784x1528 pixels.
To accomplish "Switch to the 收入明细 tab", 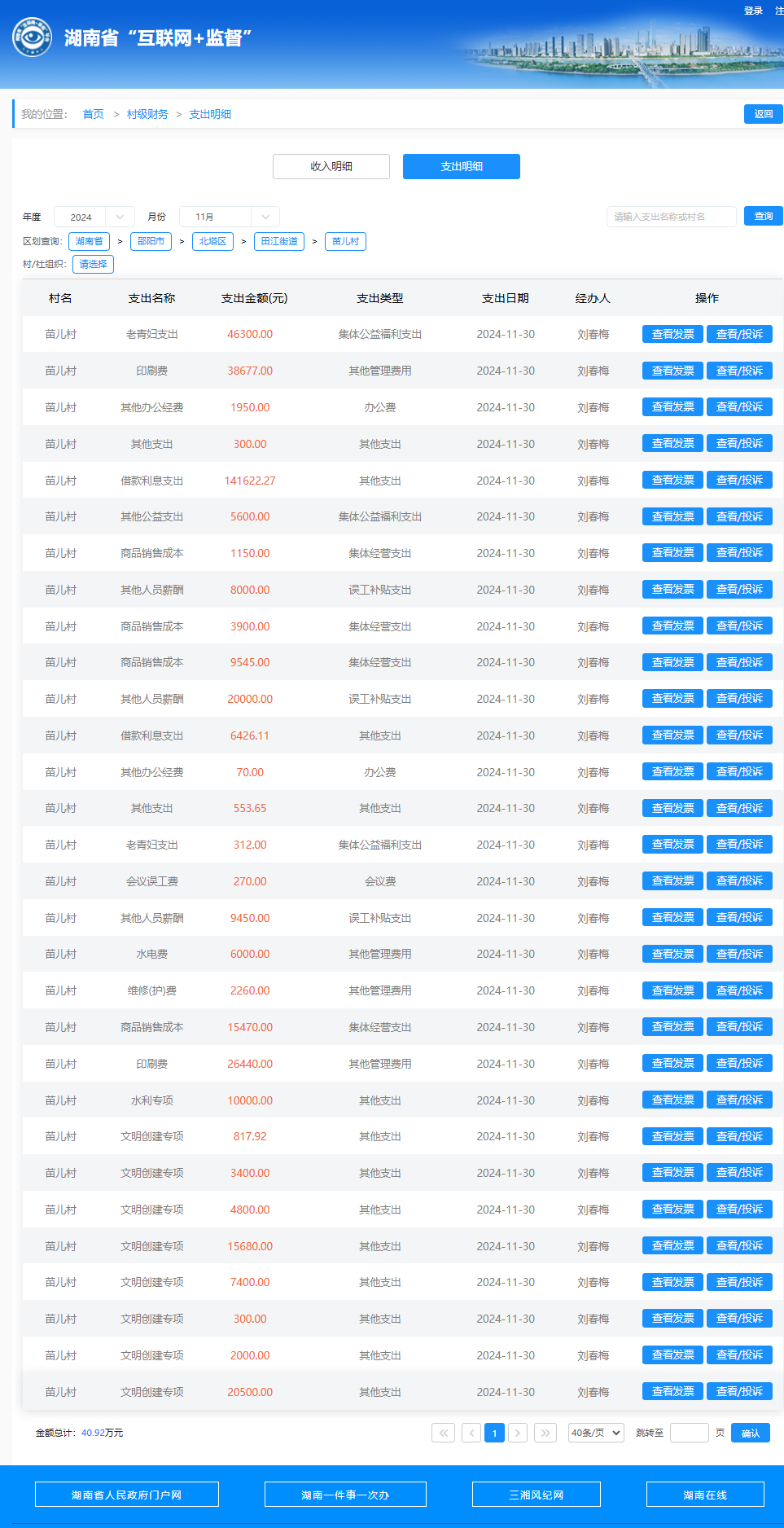I will click(x=331, y=166).
